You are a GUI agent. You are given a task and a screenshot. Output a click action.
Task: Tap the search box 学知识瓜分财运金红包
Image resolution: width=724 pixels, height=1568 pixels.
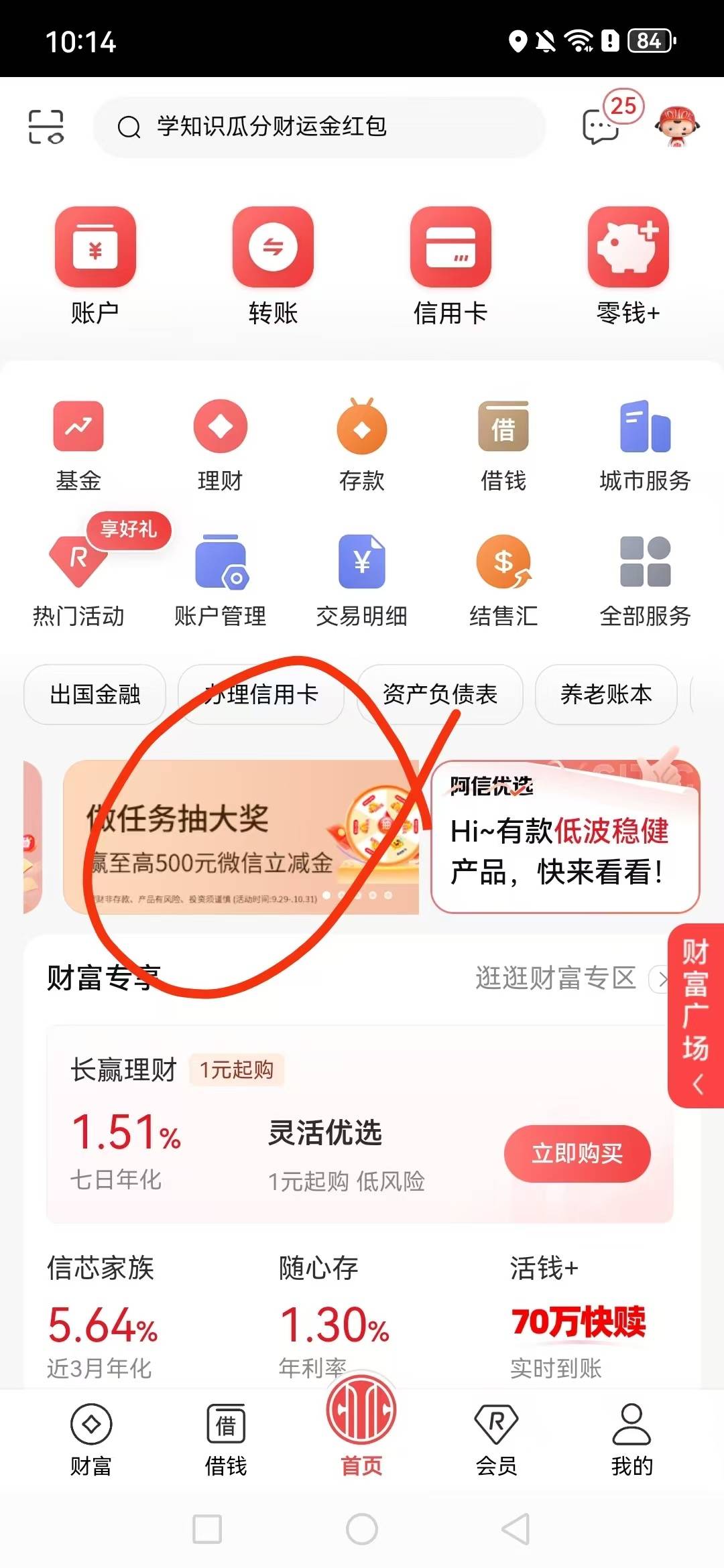319,127
